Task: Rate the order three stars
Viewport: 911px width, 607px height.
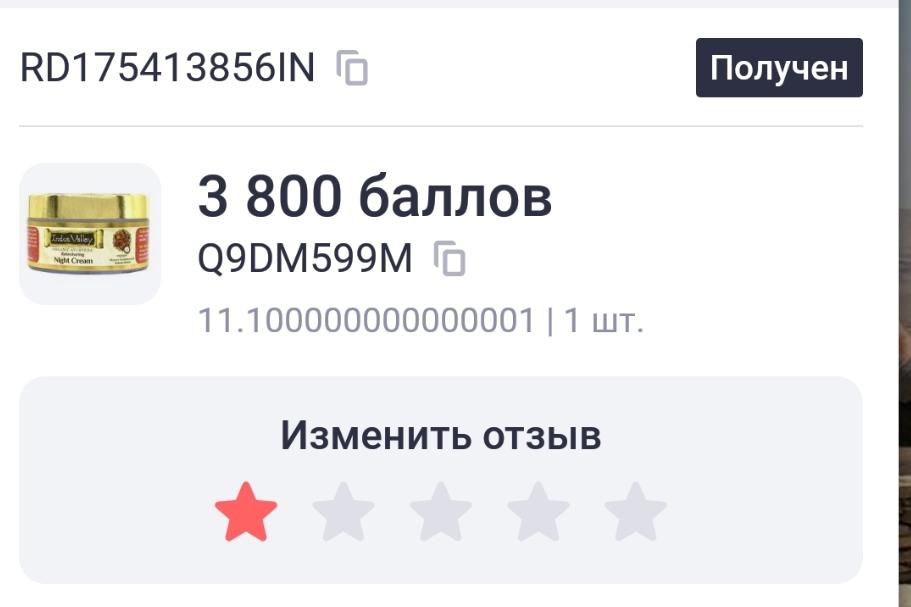Action: tap(440, 512)
